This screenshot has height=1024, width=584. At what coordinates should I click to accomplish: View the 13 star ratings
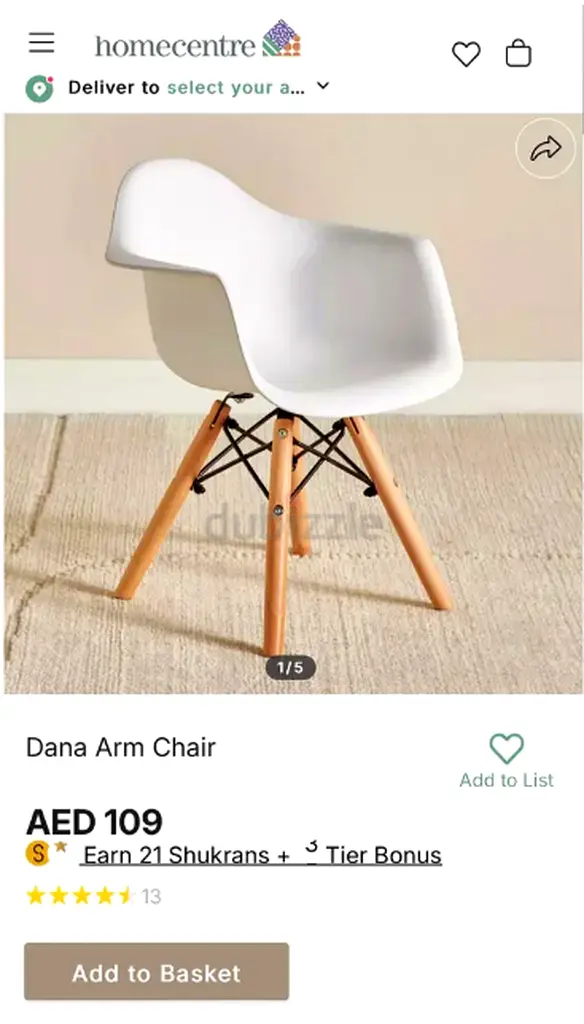(93, 896)
